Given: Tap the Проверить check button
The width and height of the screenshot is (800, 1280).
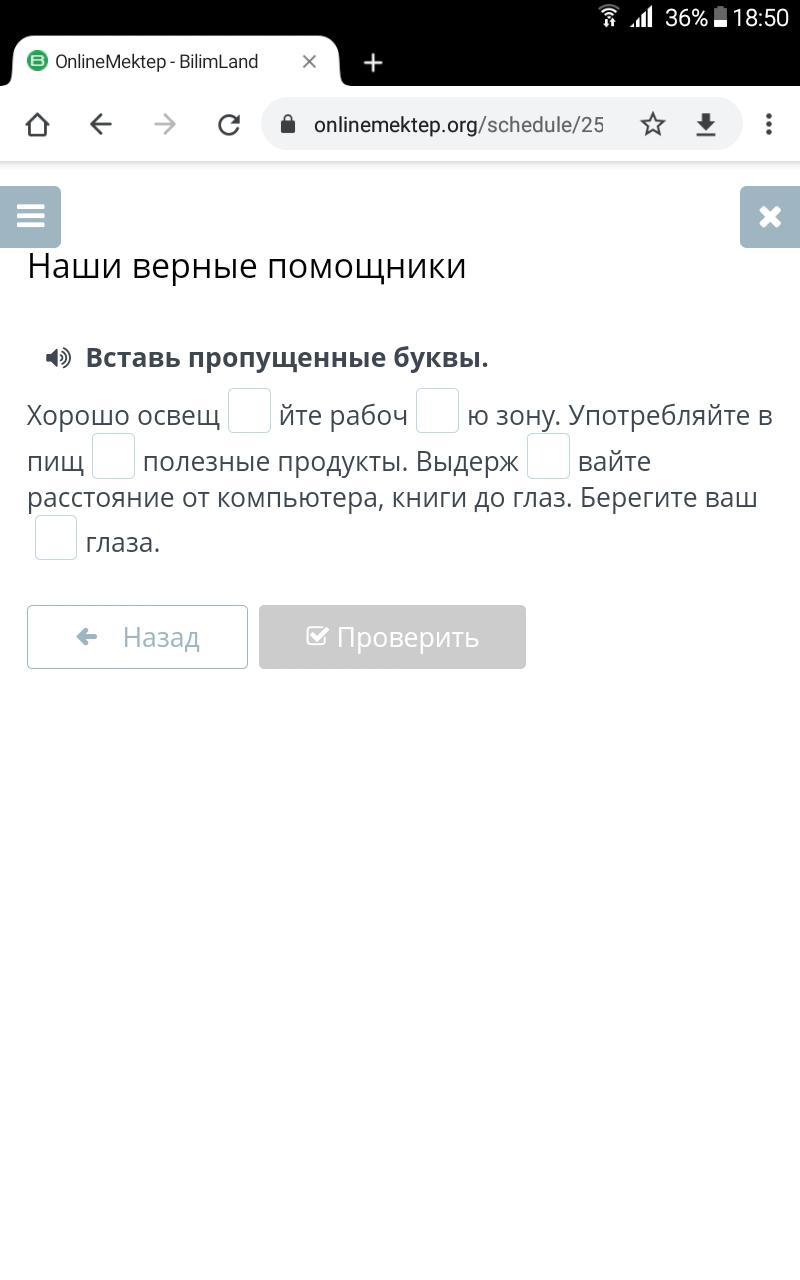Looking at the screenshot, I should 392,637.
